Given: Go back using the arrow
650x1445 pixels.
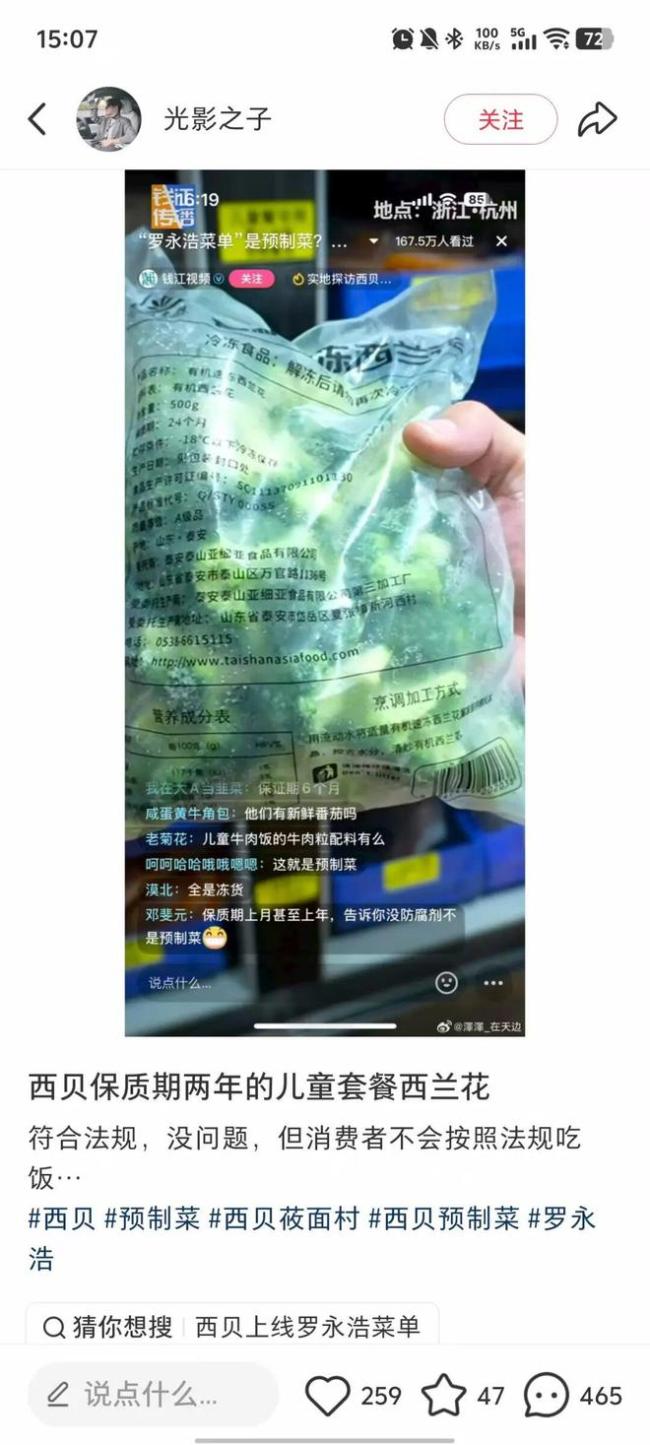Looking at the screenshot, I should click(x=37, y=120).
